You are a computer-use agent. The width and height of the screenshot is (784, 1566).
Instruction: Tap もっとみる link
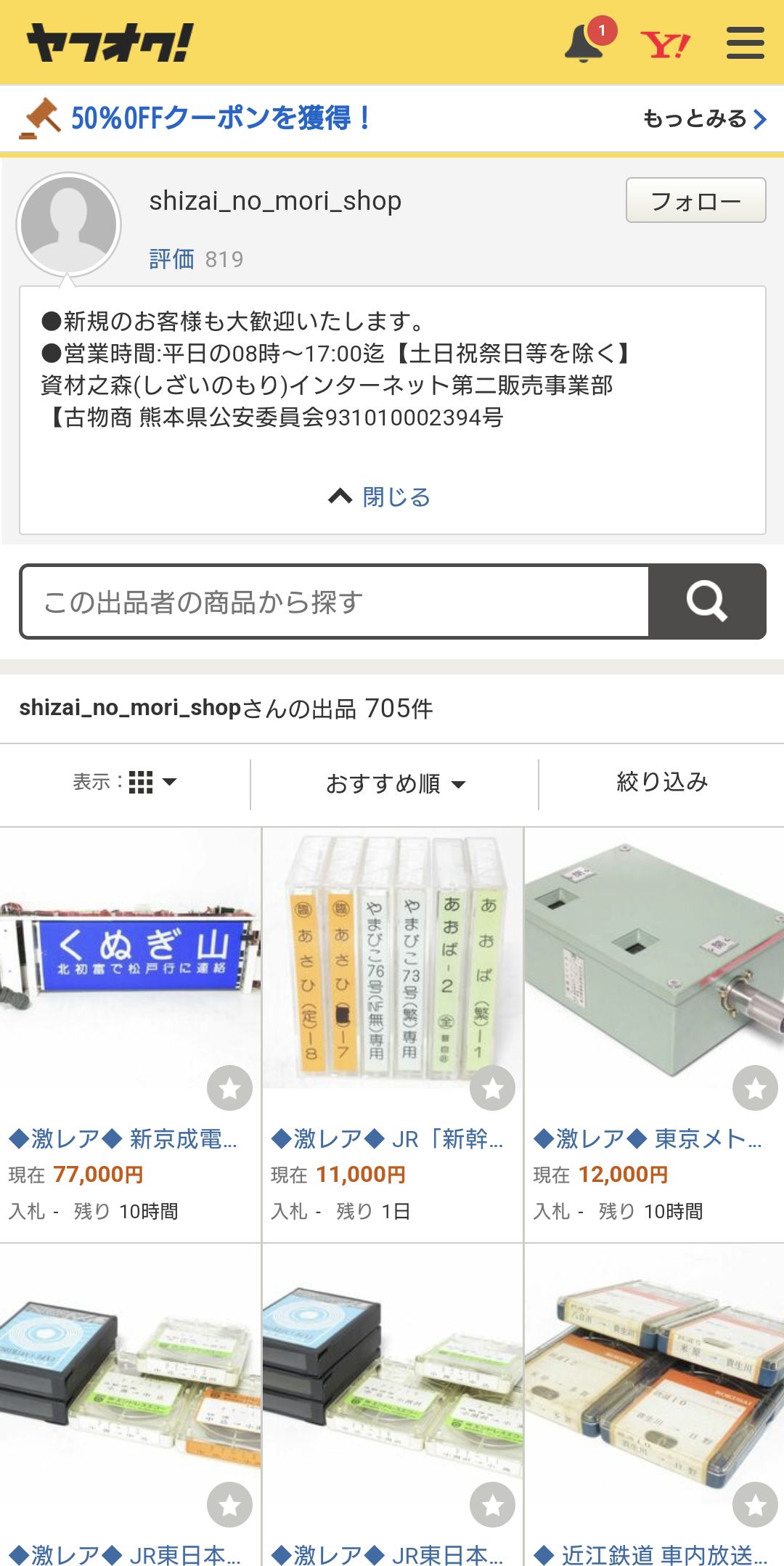point(704,118)
